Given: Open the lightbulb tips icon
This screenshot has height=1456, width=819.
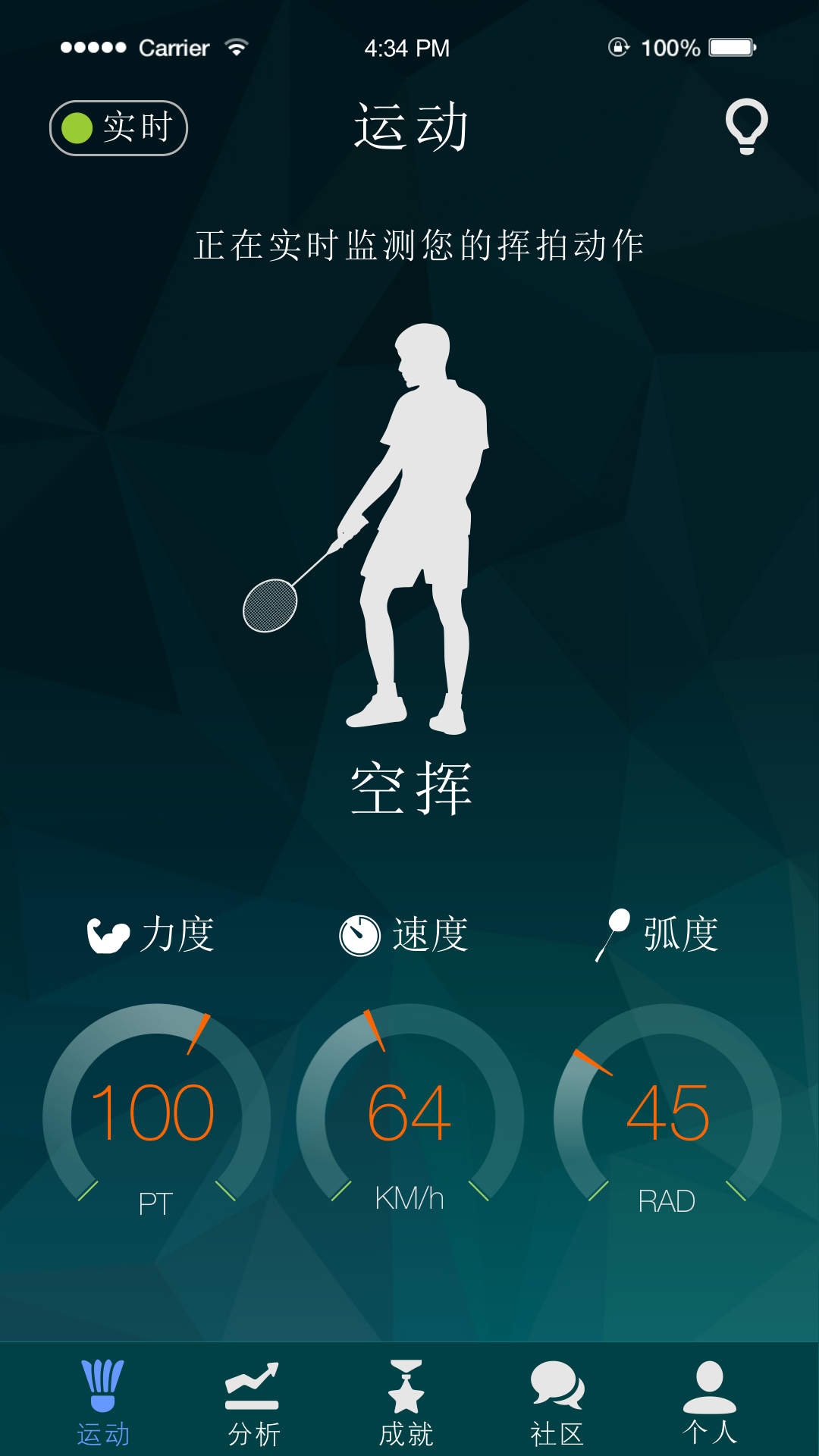Looking at the screenshot, I should pos(747,127).
